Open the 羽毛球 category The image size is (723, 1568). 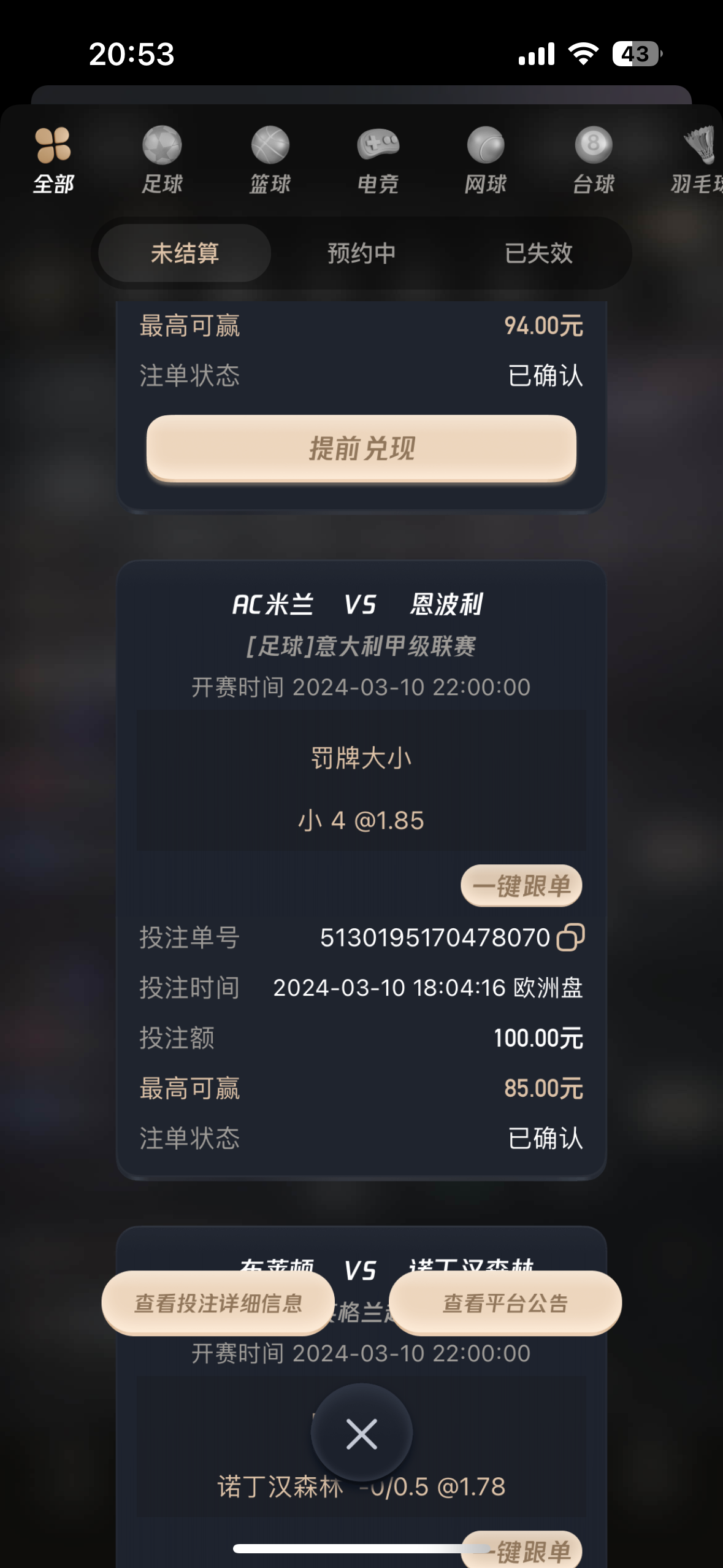[x=699, y=160]
